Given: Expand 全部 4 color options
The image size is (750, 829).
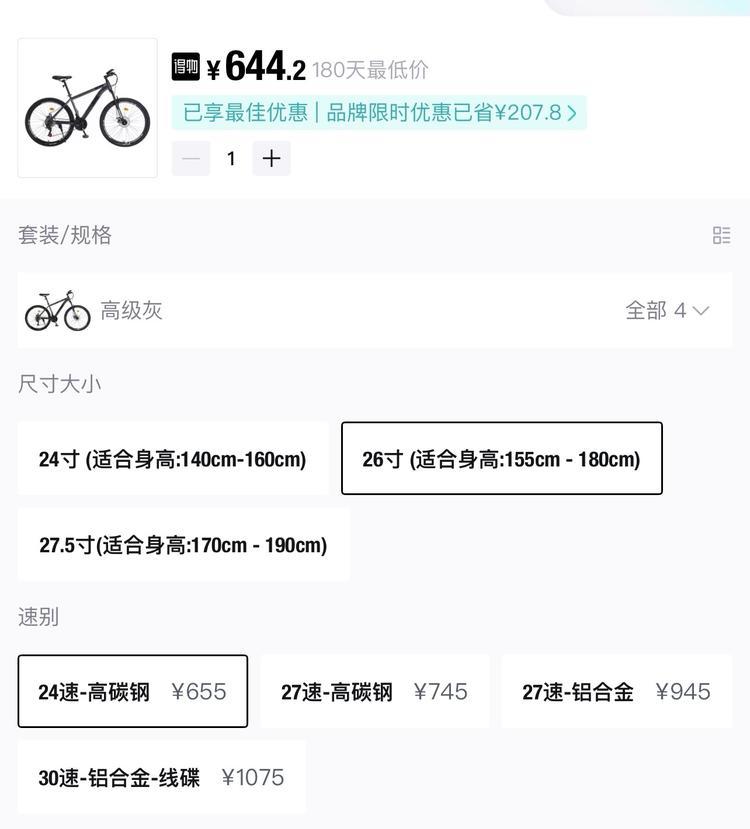Looking at the screenshot, I should [667, 311].
